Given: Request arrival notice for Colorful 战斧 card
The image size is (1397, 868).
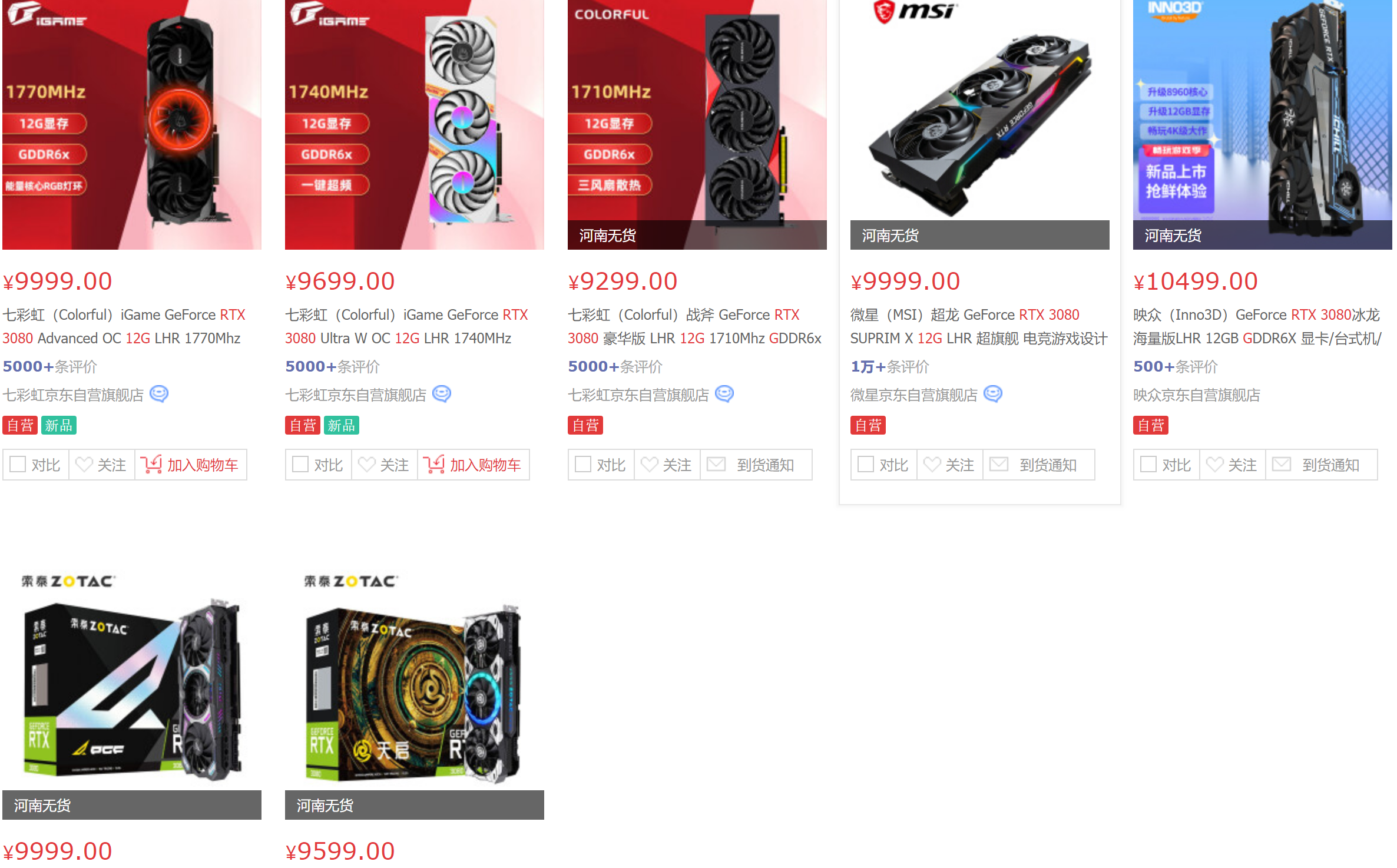Looking at the screenshot, I should 755,465.
